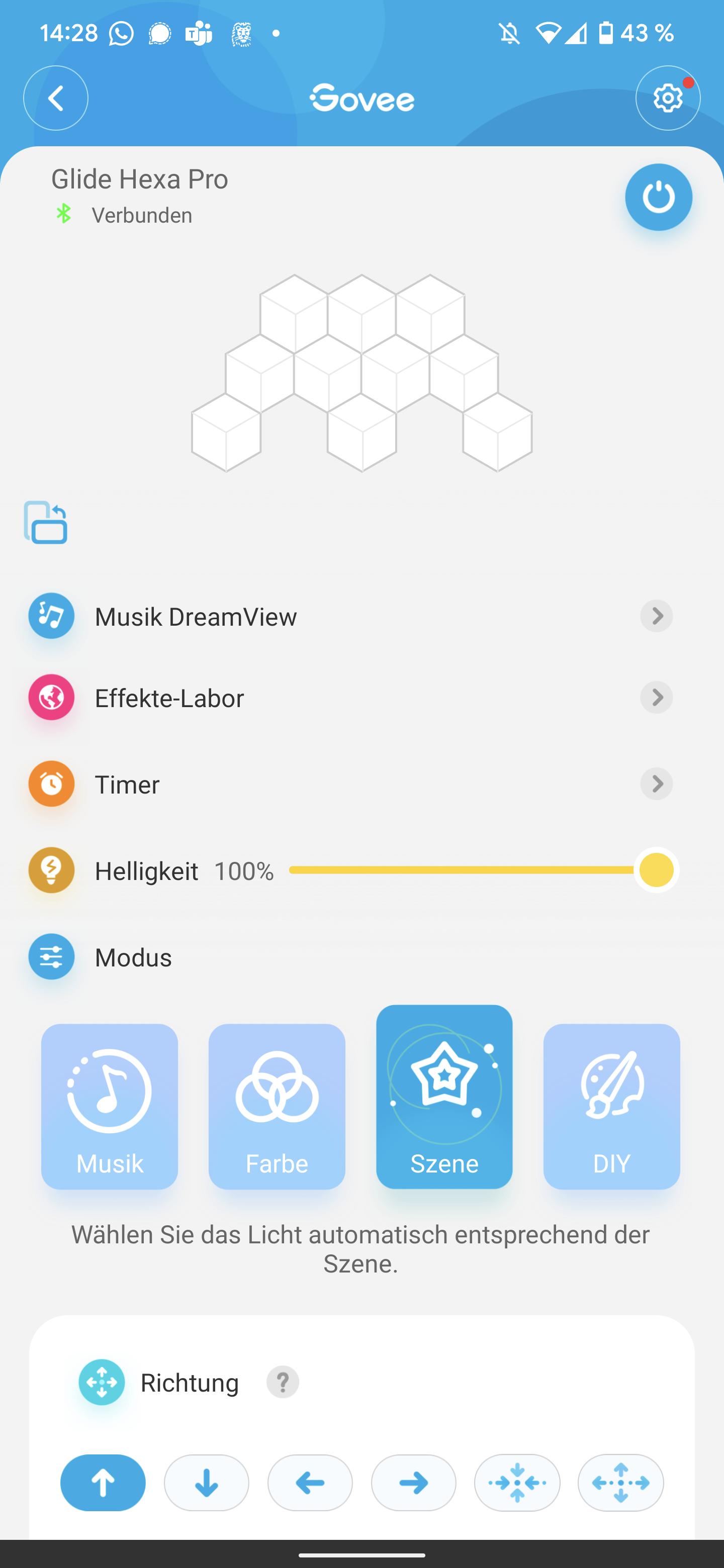This screenshot has width=724, height=1568.
Task: Choose the left direction arrow
Action: pyautogui.click(x=310, y=1483)
